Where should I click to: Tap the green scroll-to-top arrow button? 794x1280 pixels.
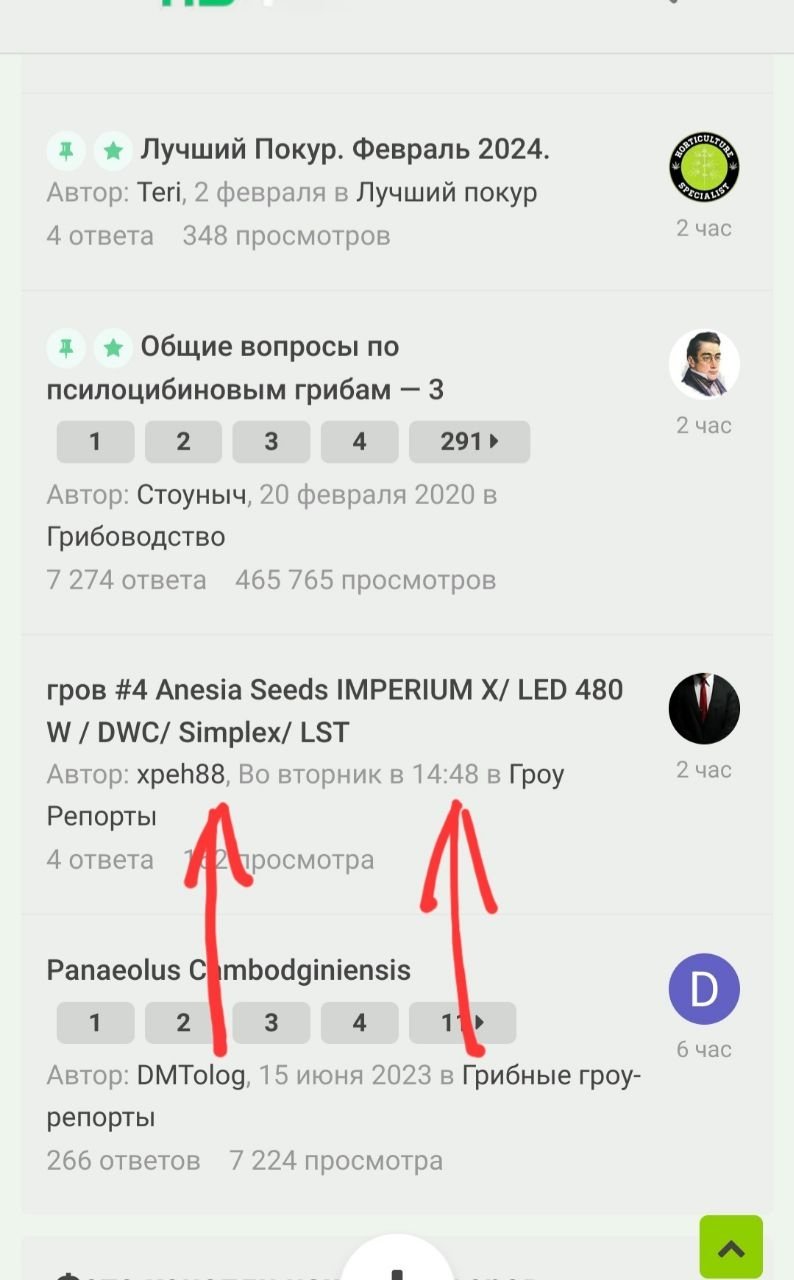click(731, 1247)
